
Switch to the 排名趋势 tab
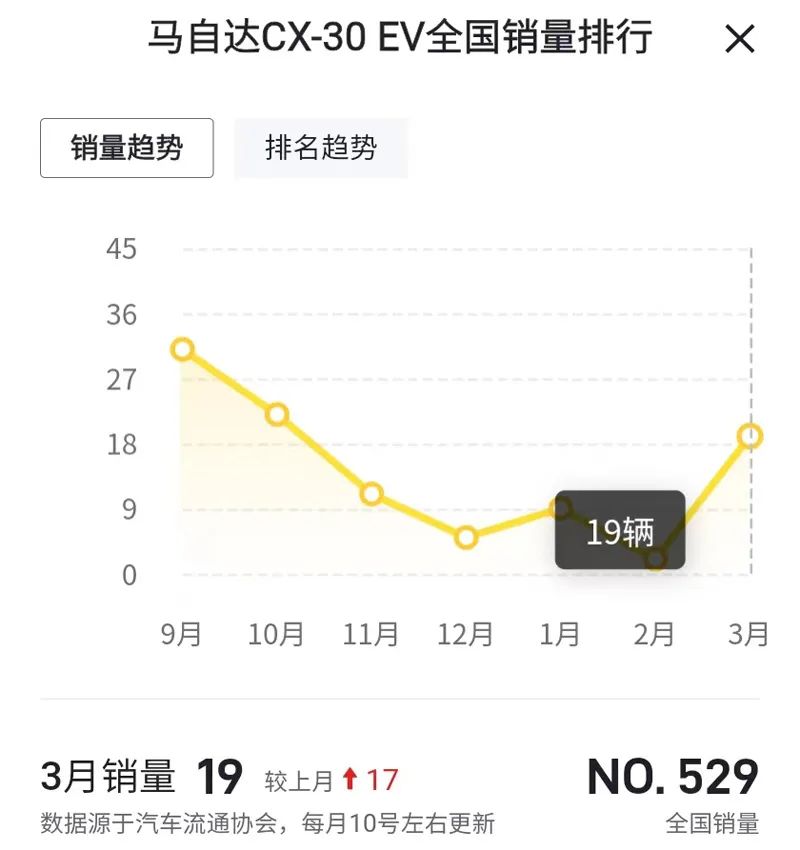pyautogui.click(x=318, y=146)
